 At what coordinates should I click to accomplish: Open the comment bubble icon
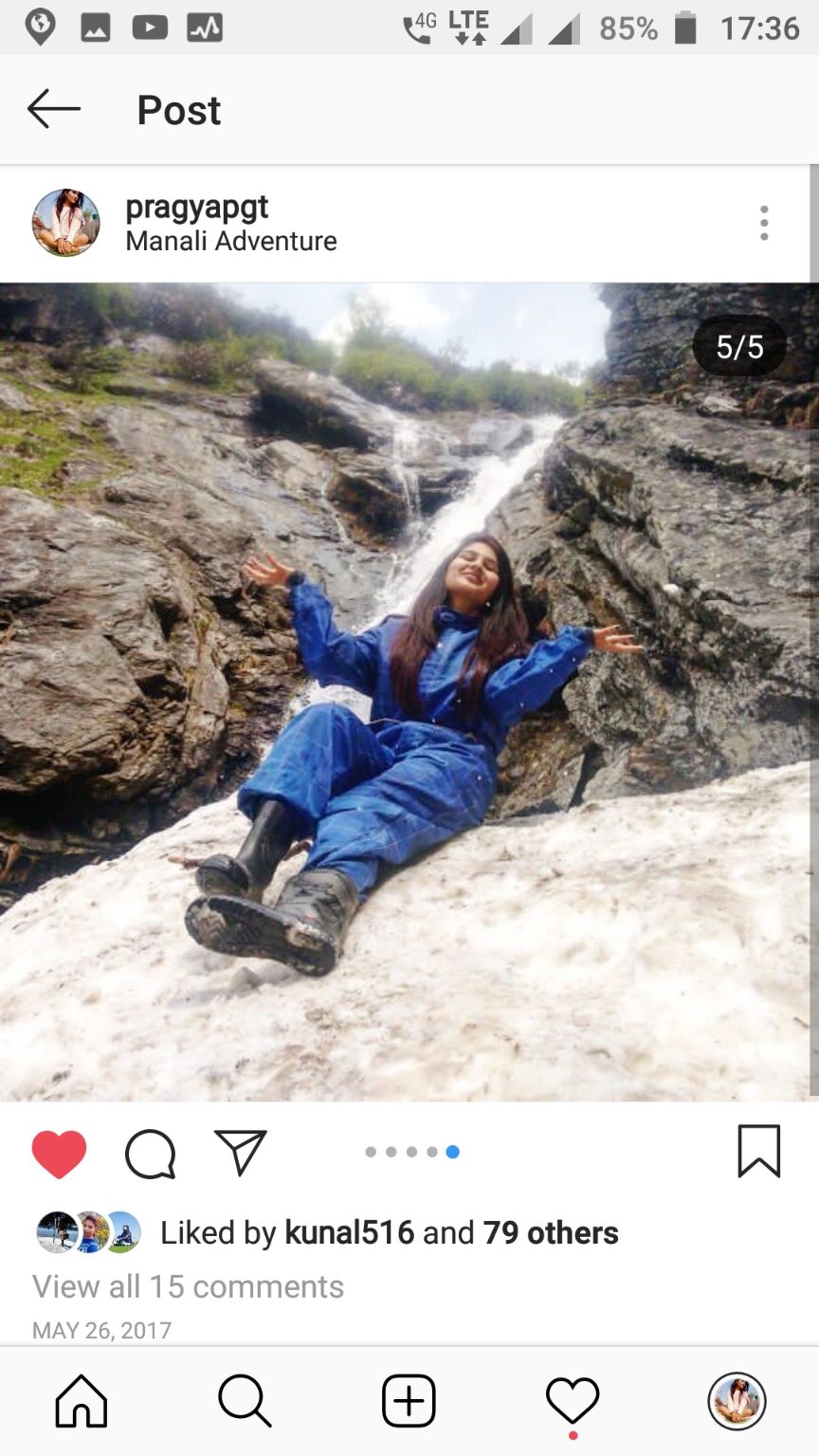coord(151,1154)
